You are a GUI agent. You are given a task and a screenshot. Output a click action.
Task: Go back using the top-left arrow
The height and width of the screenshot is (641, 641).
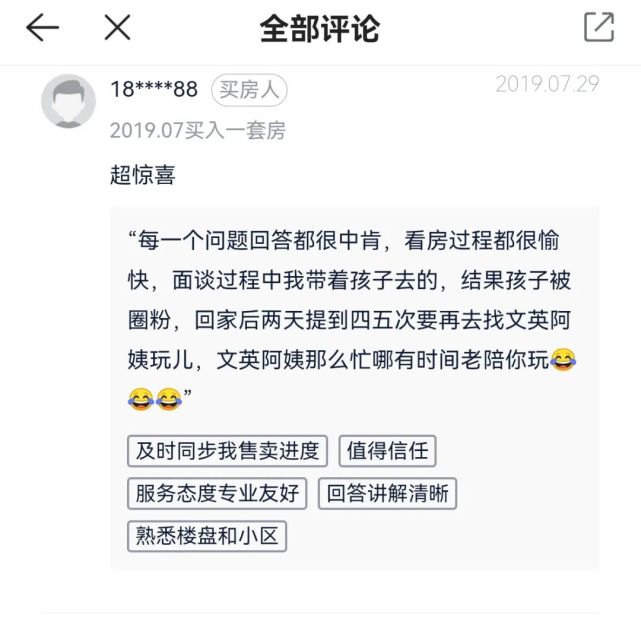(42, 29)
